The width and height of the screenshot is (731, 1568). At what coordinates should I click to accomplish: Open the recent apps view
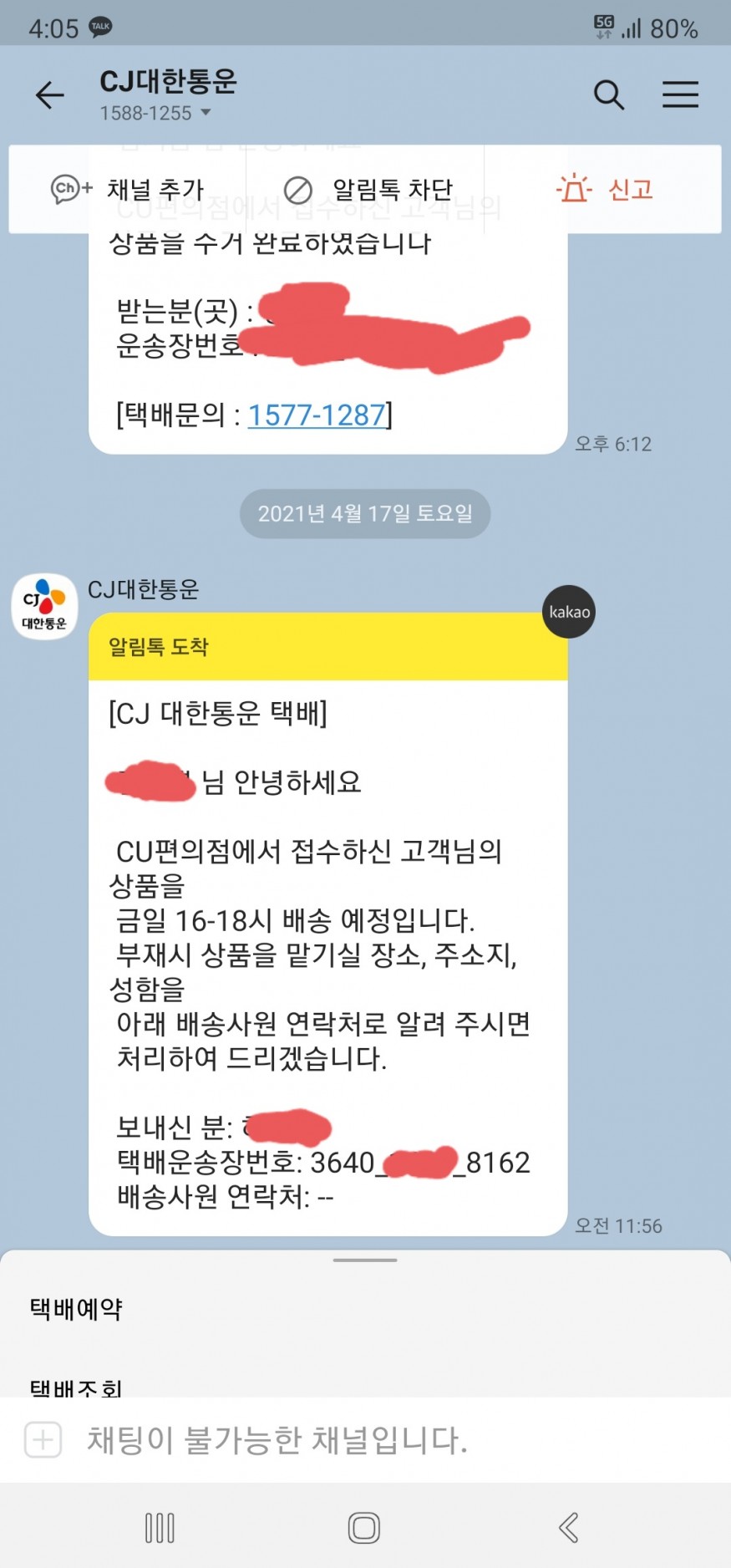pyautogui.click(x=160, y=1527)
